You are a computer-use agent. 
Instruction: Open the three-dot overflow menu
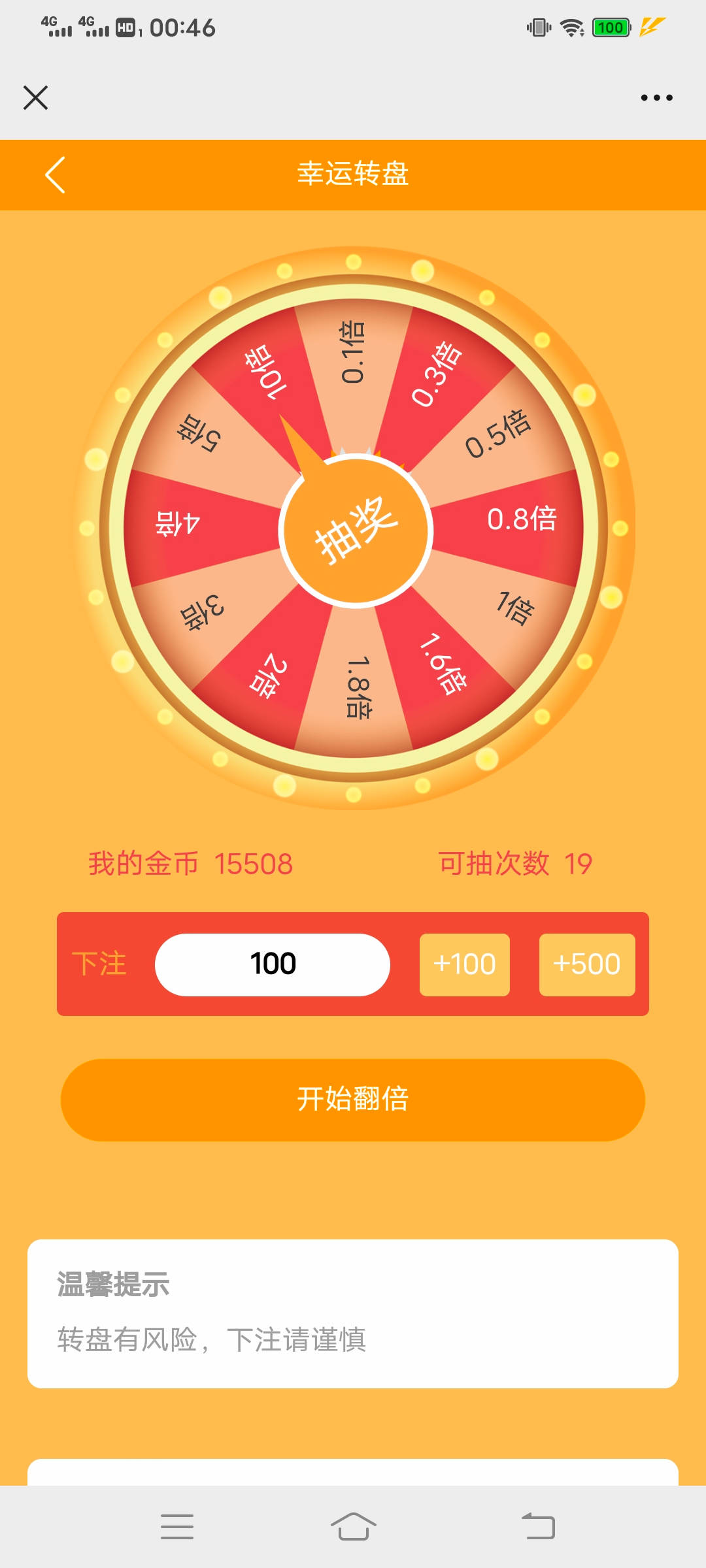pyautogui.click(x=656, y=98)
